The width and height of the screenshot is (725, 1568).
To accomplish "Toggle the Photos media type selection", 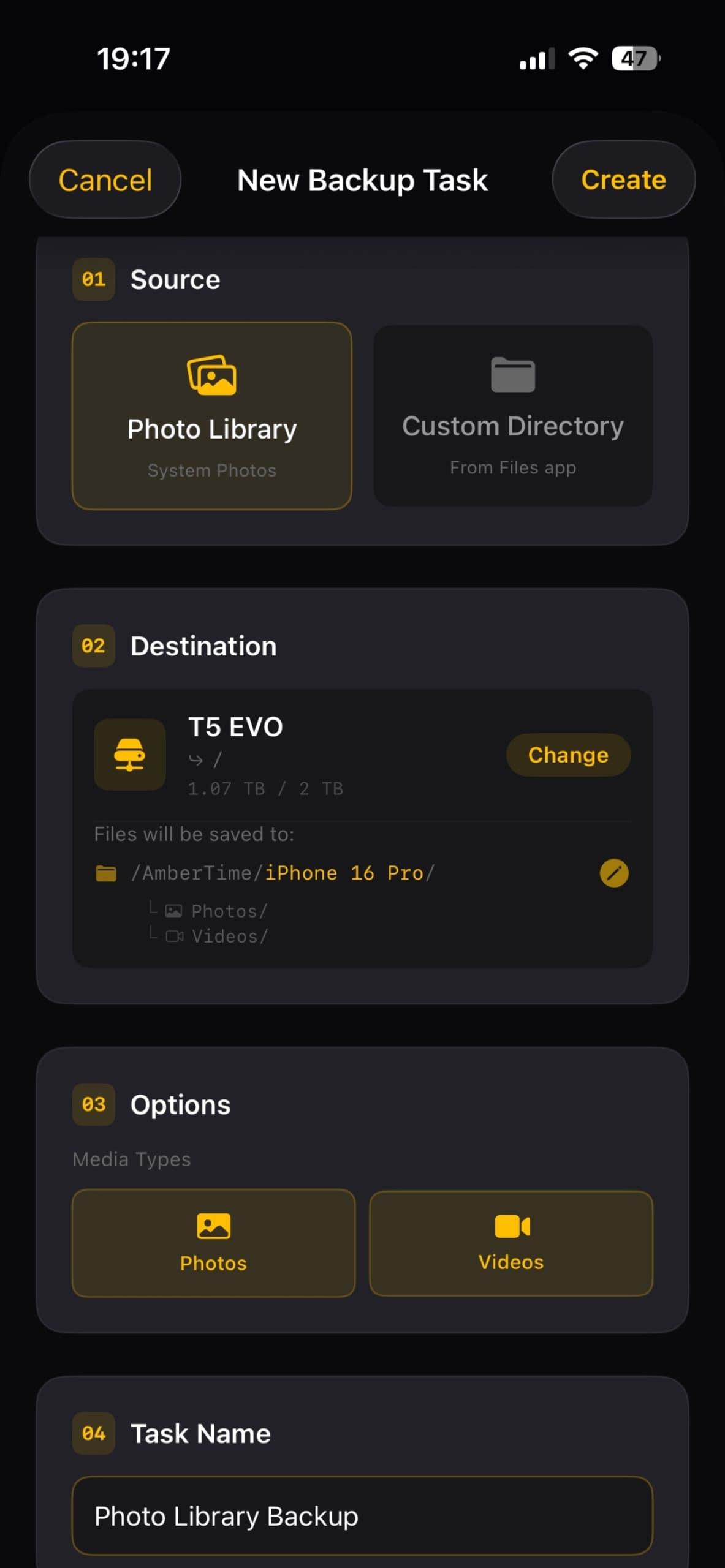I will [x=213, y=1242].
